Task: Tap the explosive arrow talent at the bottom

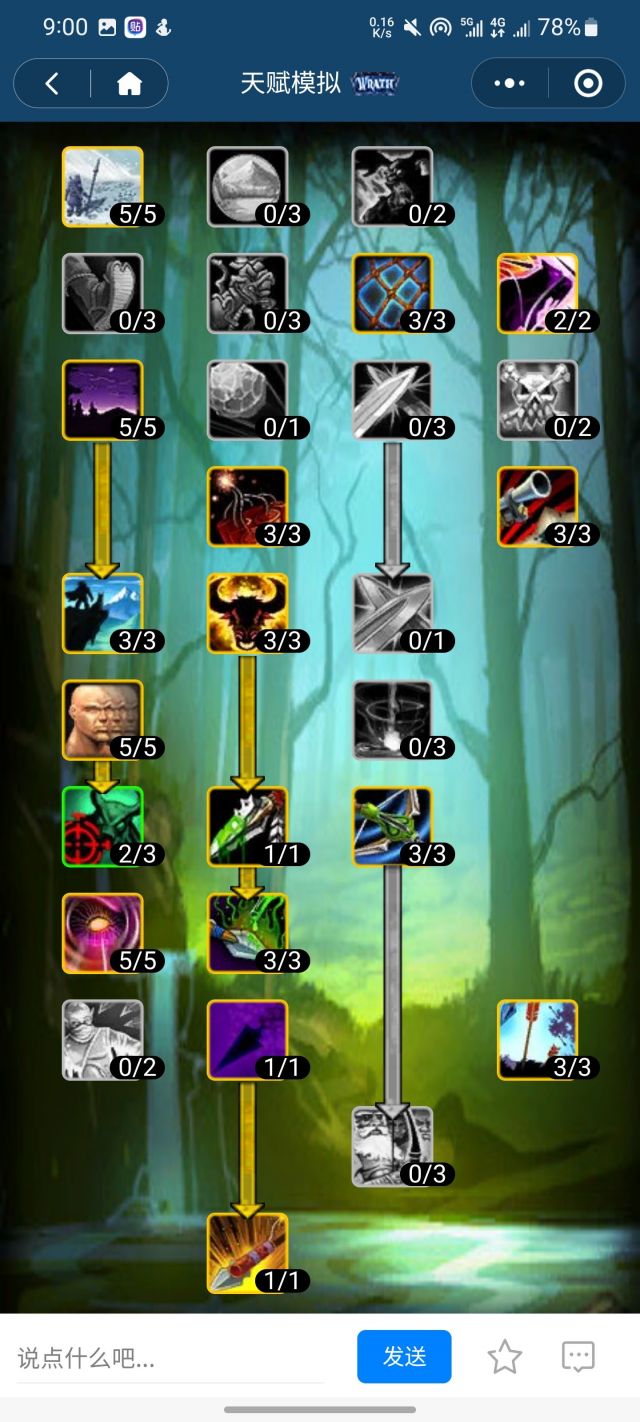Action: click(248, 1253)
